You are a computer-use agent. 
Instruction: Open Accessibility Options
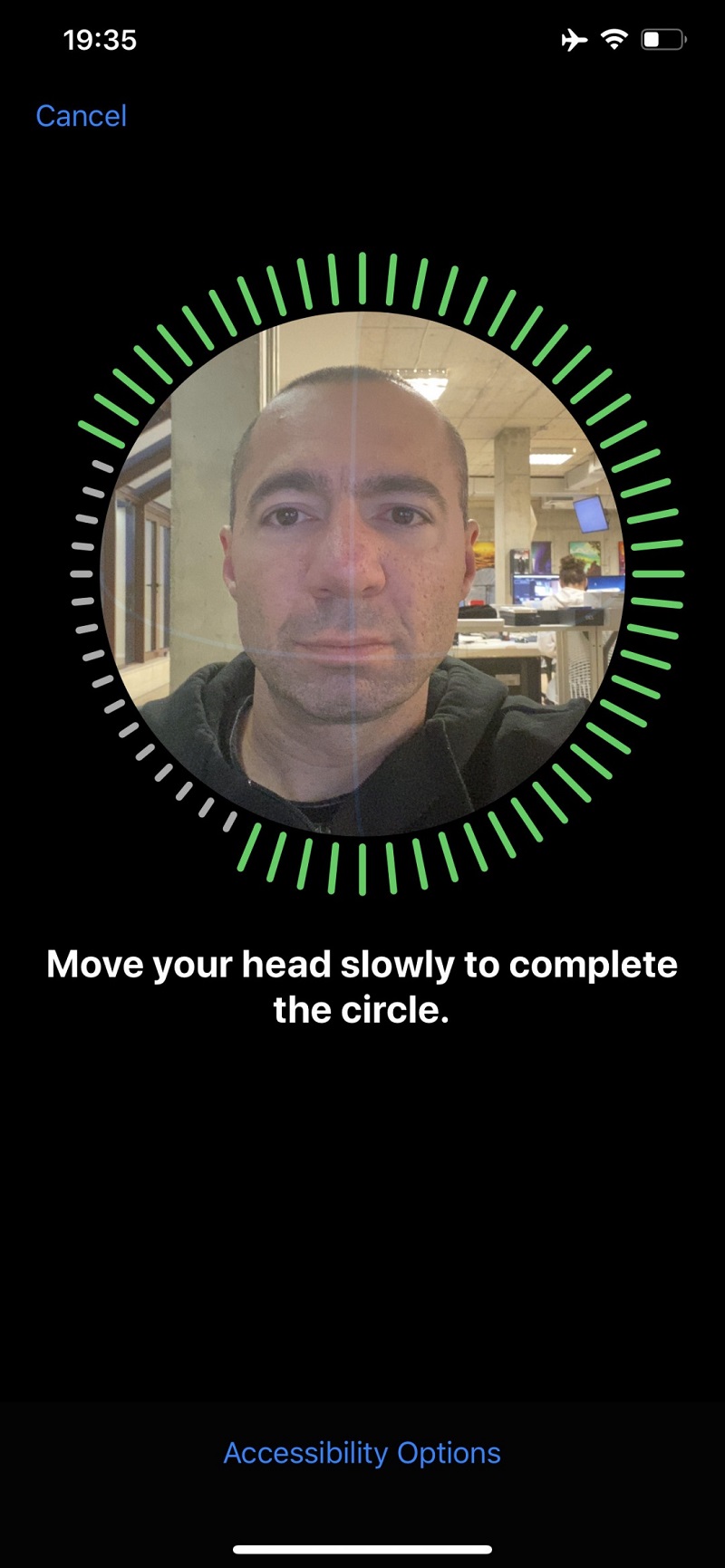coord(362,1452)
